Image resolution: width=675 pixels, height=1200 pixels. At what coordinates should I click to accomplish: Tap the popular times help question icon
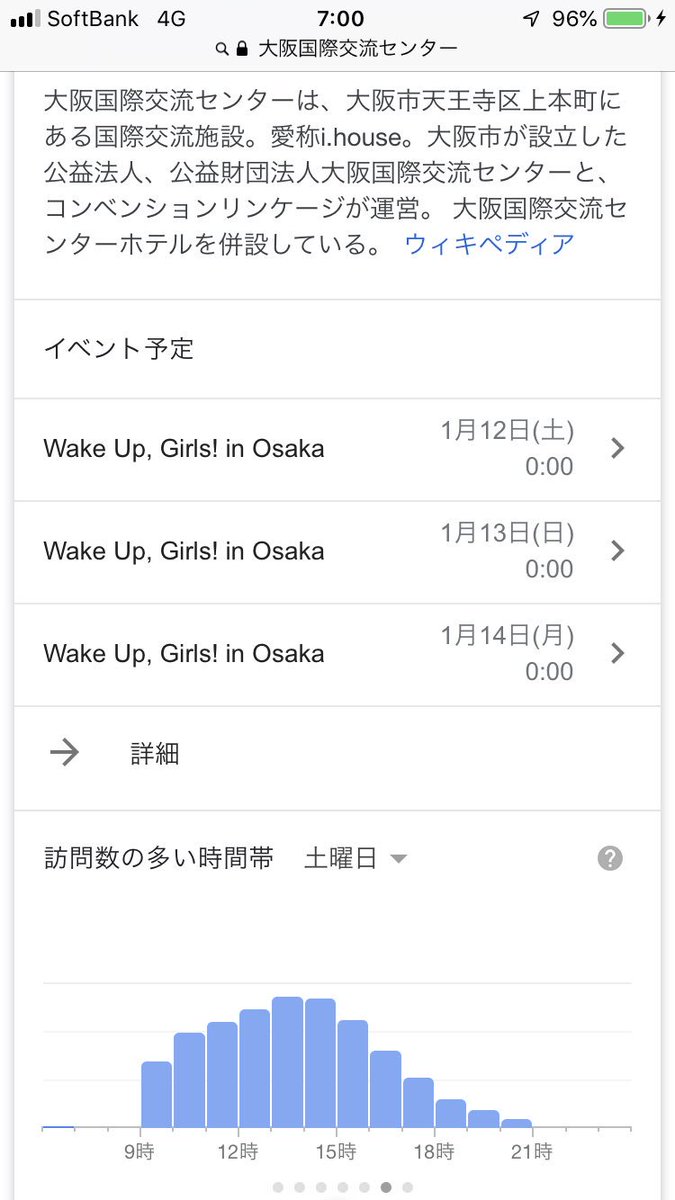pyautogui.click(x=610, y=858)
